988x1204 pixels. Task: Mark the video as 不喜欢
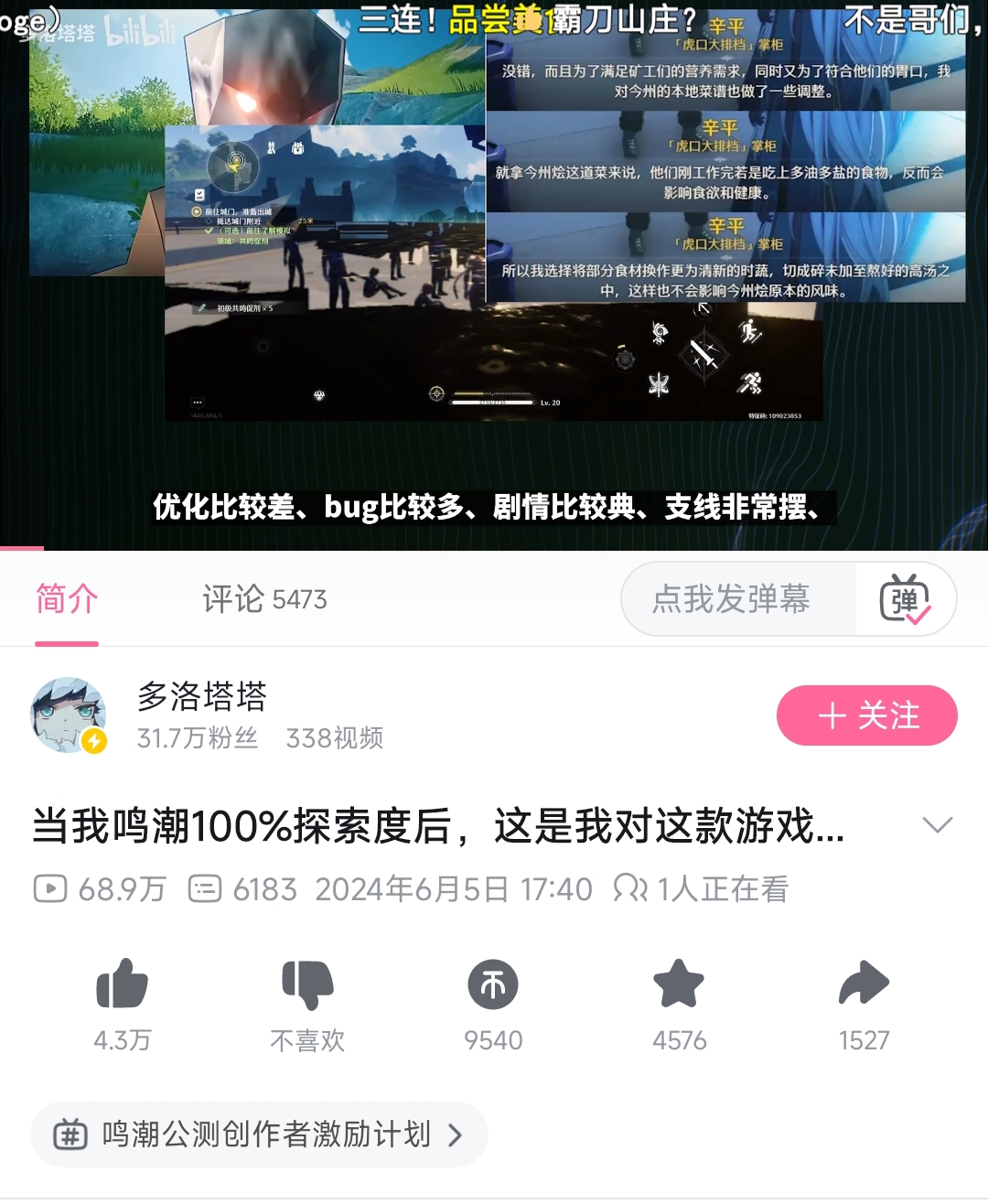point(307,985)
